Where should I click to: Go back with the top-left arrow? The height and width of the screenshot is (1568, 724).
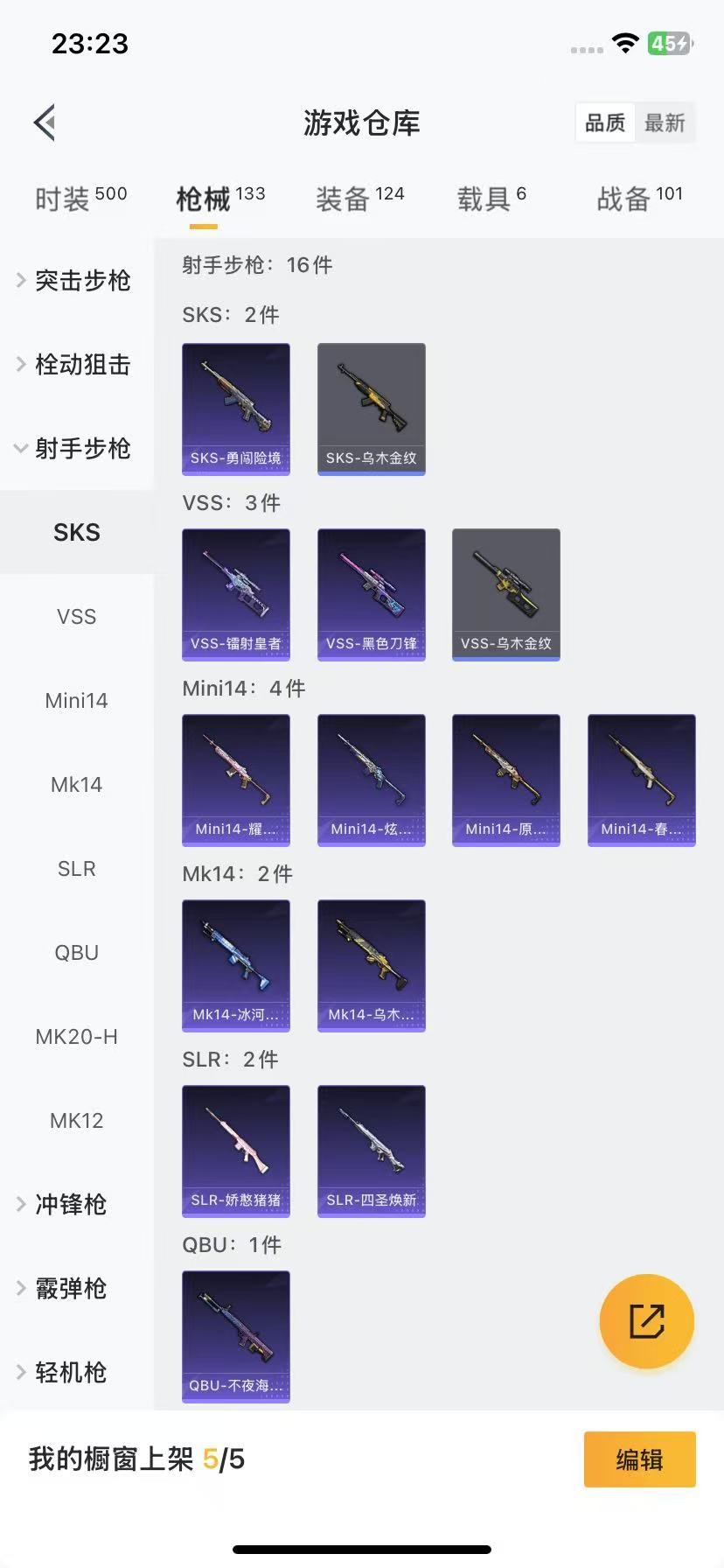(x=45, y=122)
